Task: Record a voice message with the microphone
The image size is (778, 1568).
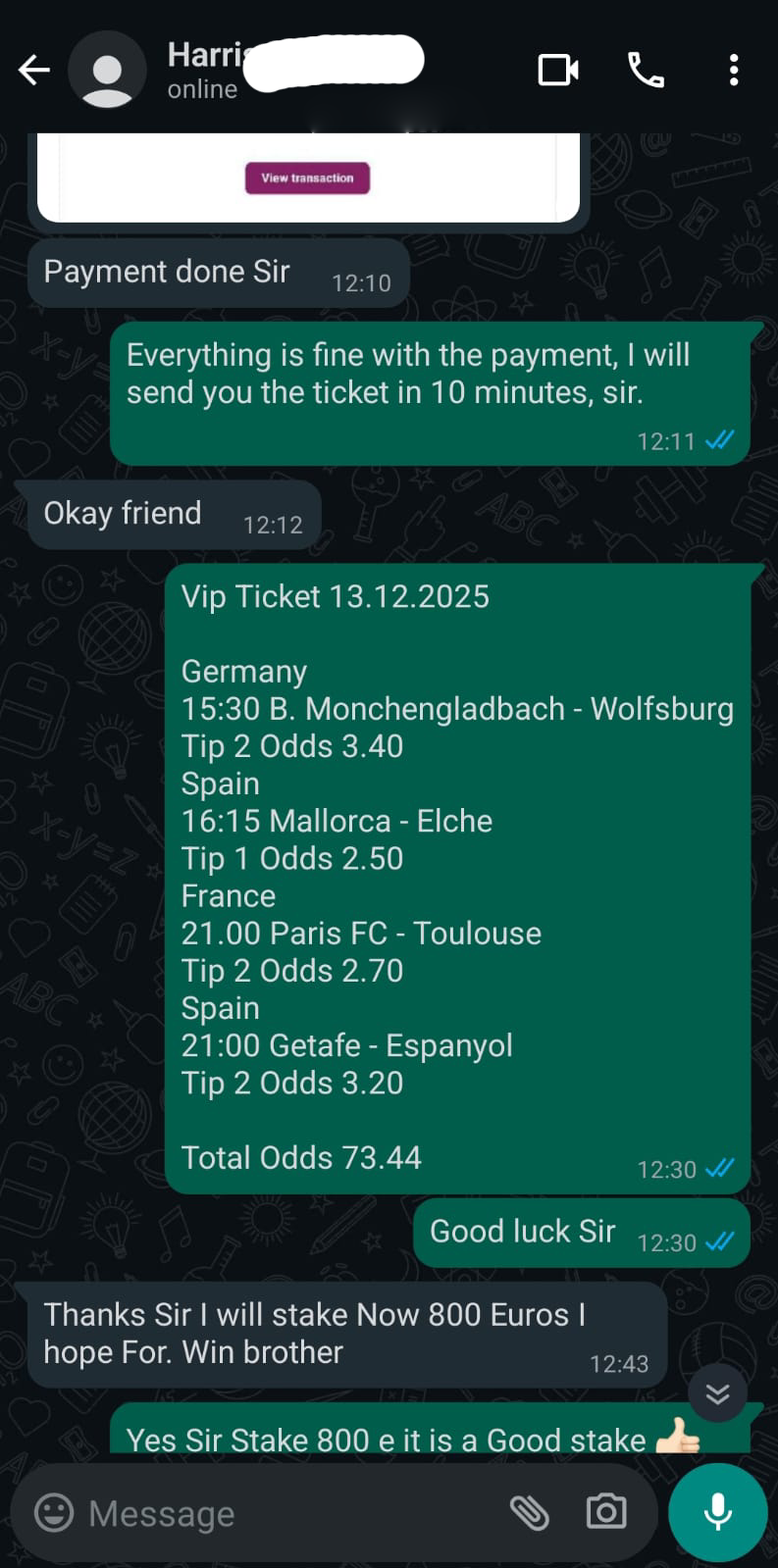Action: (717, 1511)
